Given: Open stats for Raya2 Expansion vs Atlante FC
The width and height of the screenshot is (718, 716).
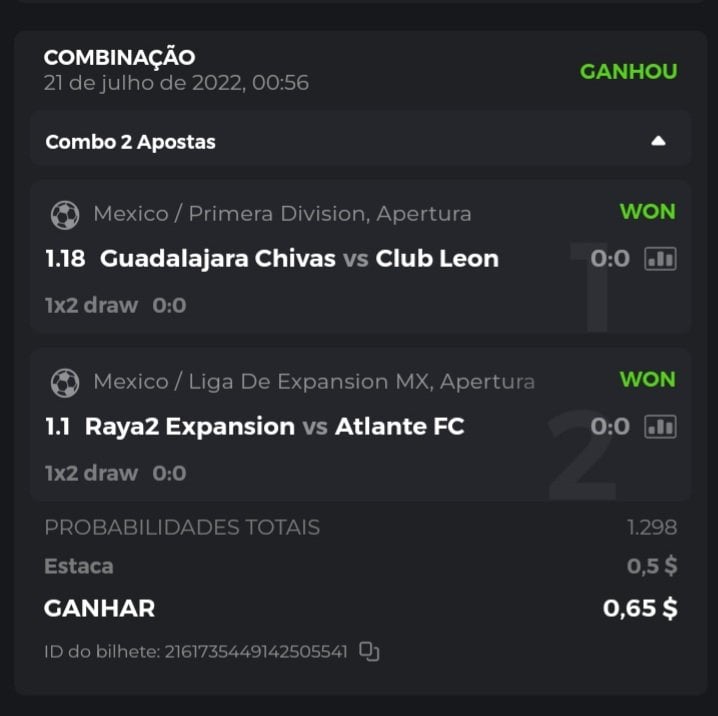Looking at the screenshot, I should (660, 427).
